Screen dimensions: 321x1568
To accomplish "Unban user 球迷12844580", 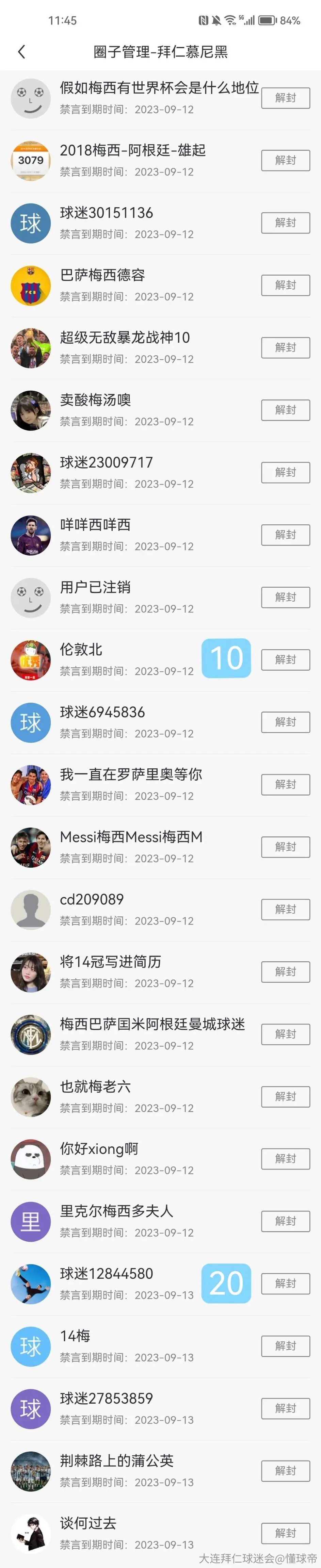I will [286, 1283].
